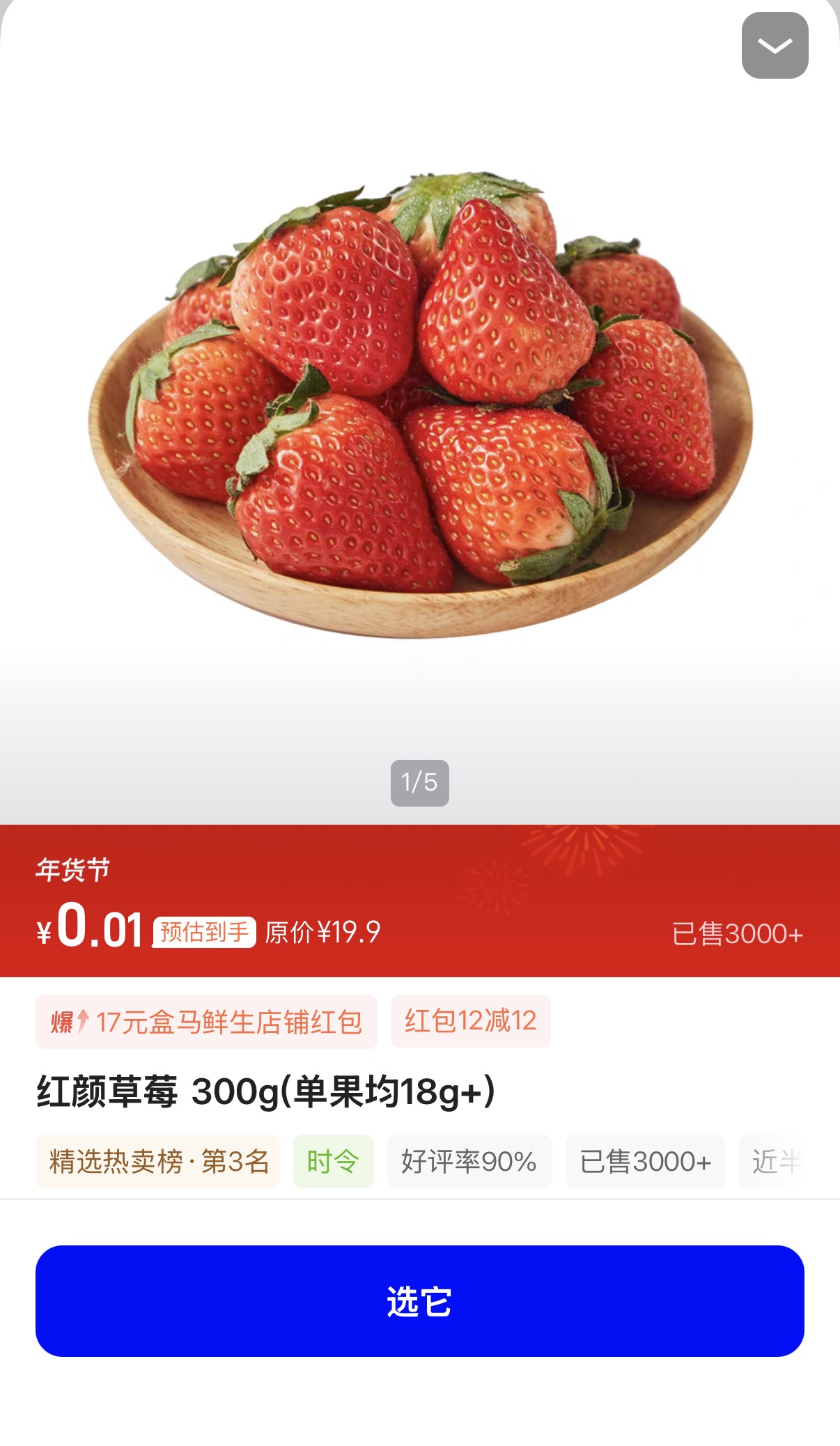View the 红颜草莓 product photo
840x1446 pixels.
point(419,404)
